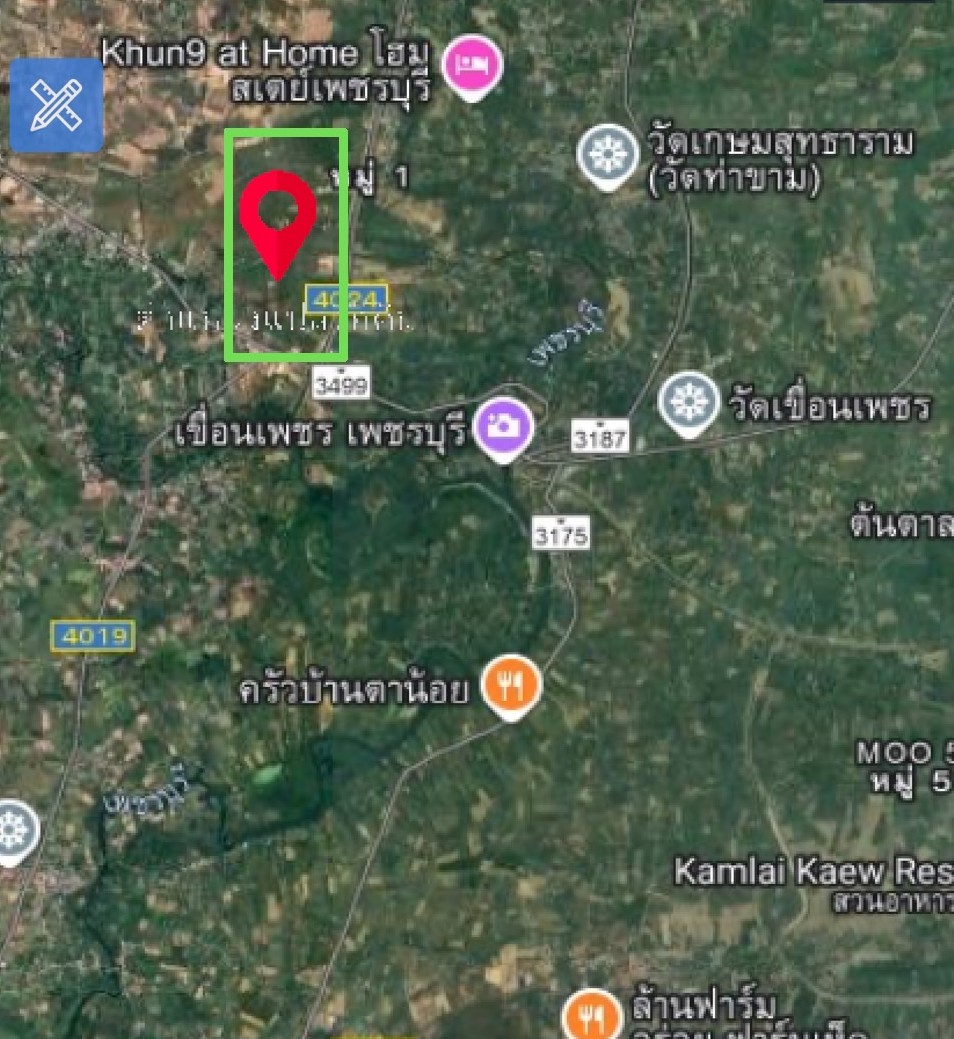Open the วัดเขื่อนเพชร temple marker
Image resolution: width=954 pixels, height=1039 pixels.
[x=689, y=402]
